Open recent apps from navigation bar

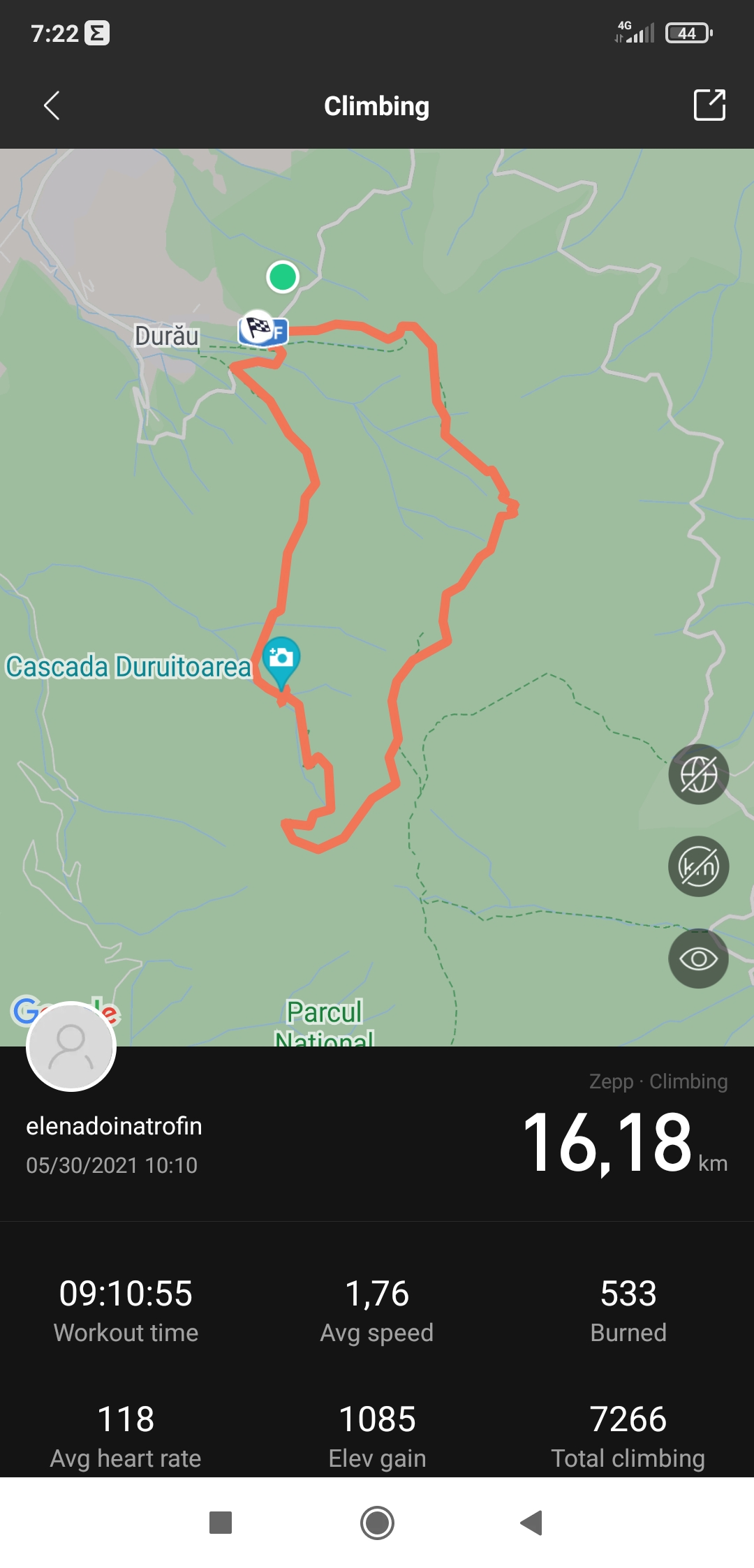coord(221,1523)
